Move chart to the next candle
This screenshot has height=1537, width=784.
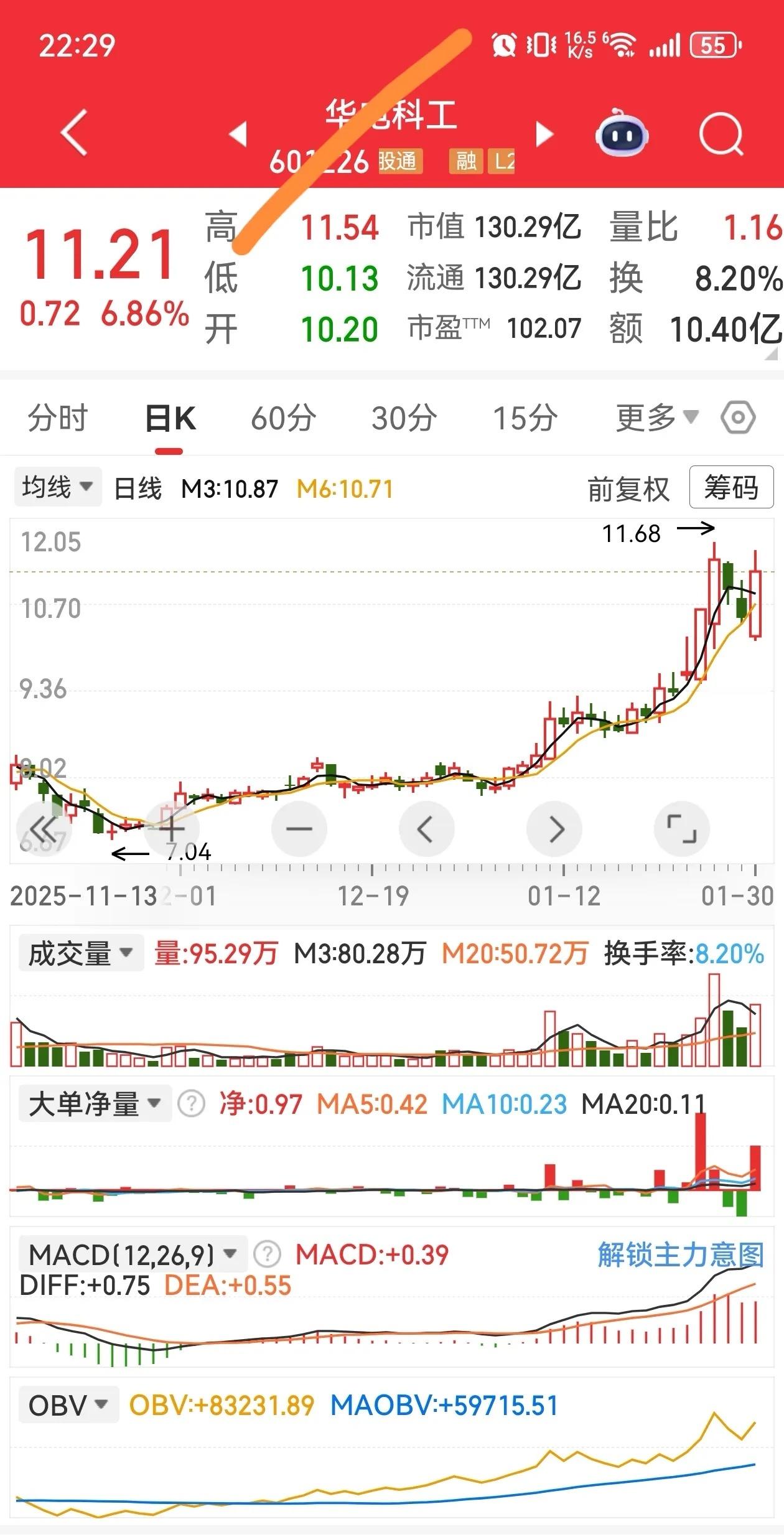(554, 829)
